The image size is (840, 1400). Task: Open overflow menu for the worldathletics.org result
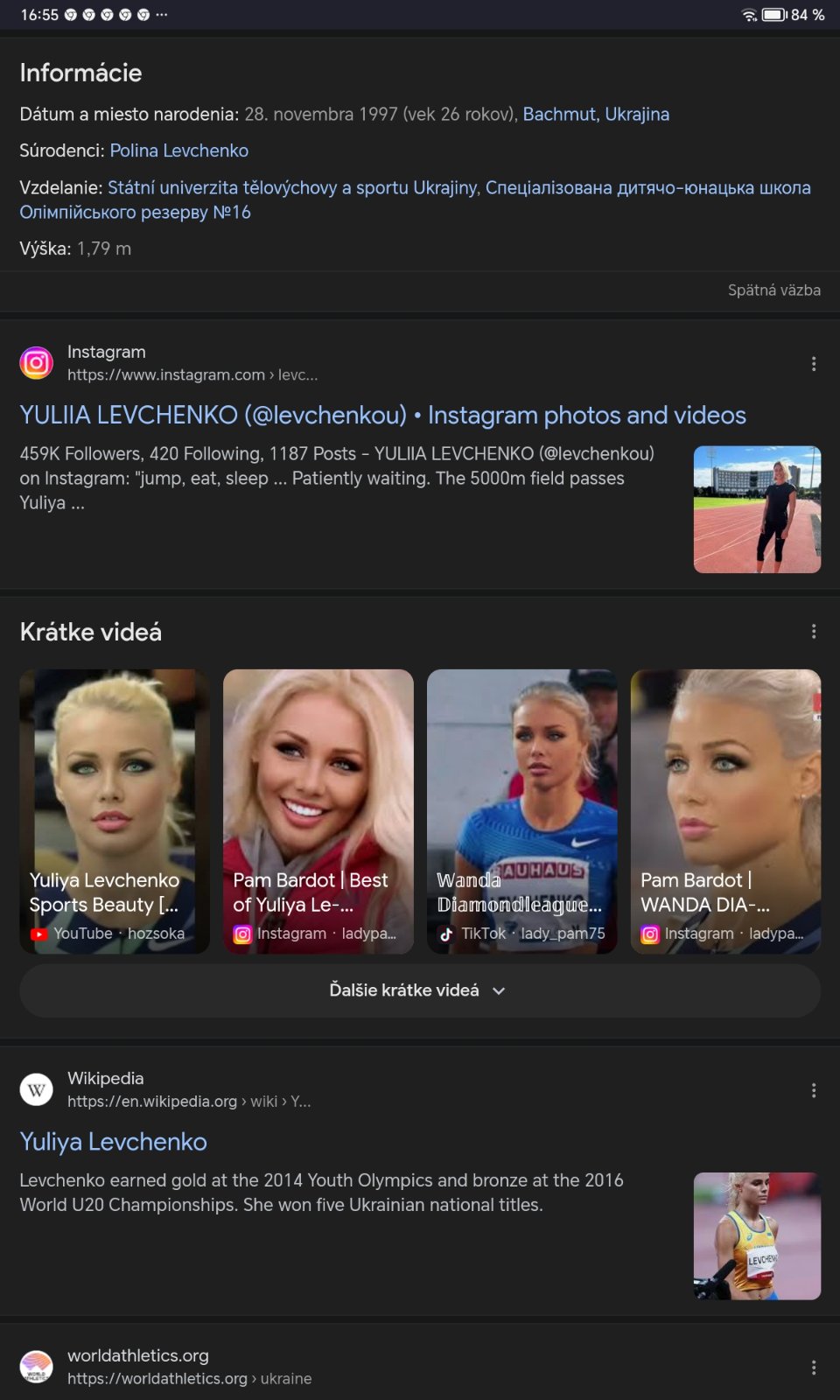(x=814, y=1368)
